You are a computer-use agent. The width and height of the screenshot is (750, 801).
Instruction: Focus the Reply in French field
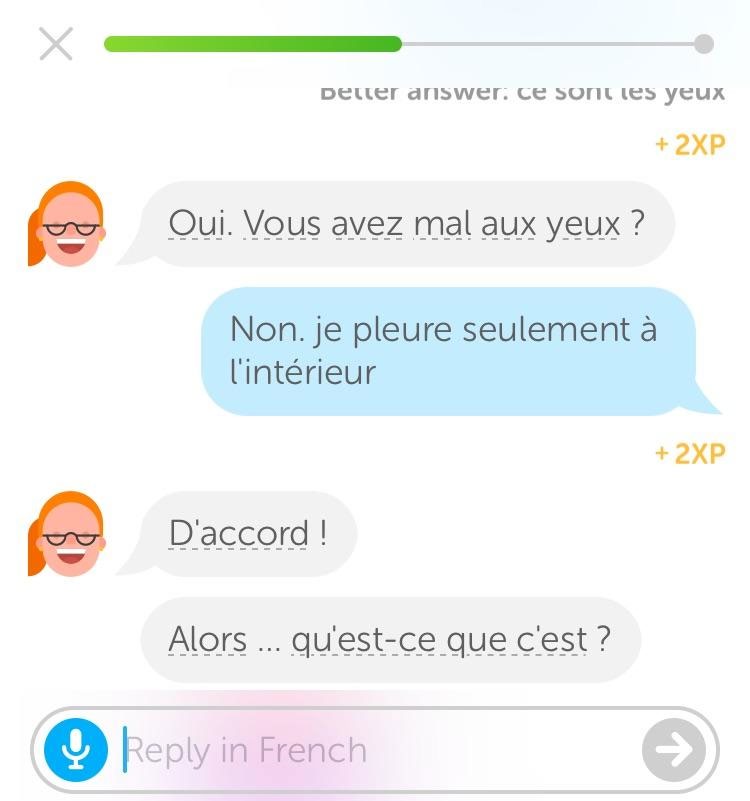(x=380, y=750)
